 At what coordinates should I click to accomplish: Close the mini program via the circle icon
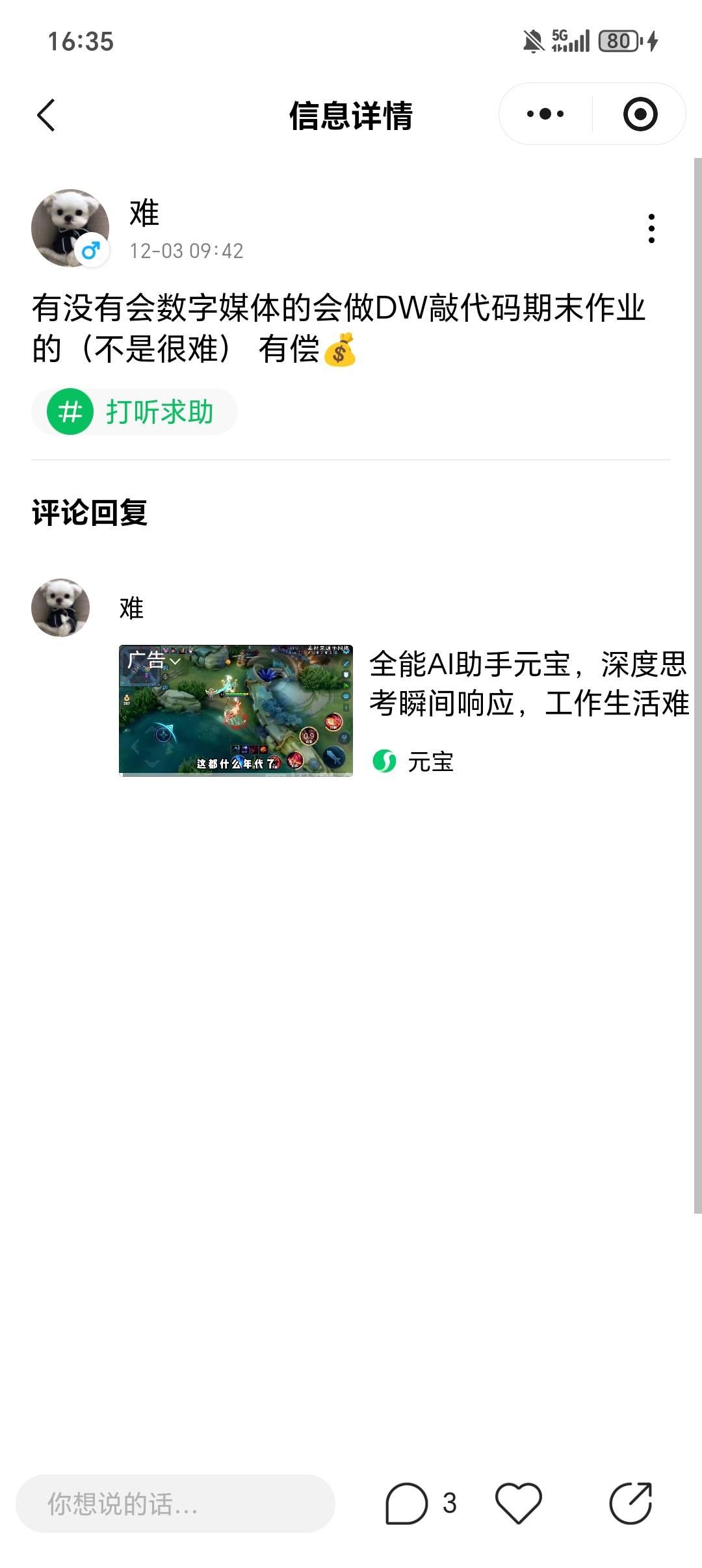(640, 114)
